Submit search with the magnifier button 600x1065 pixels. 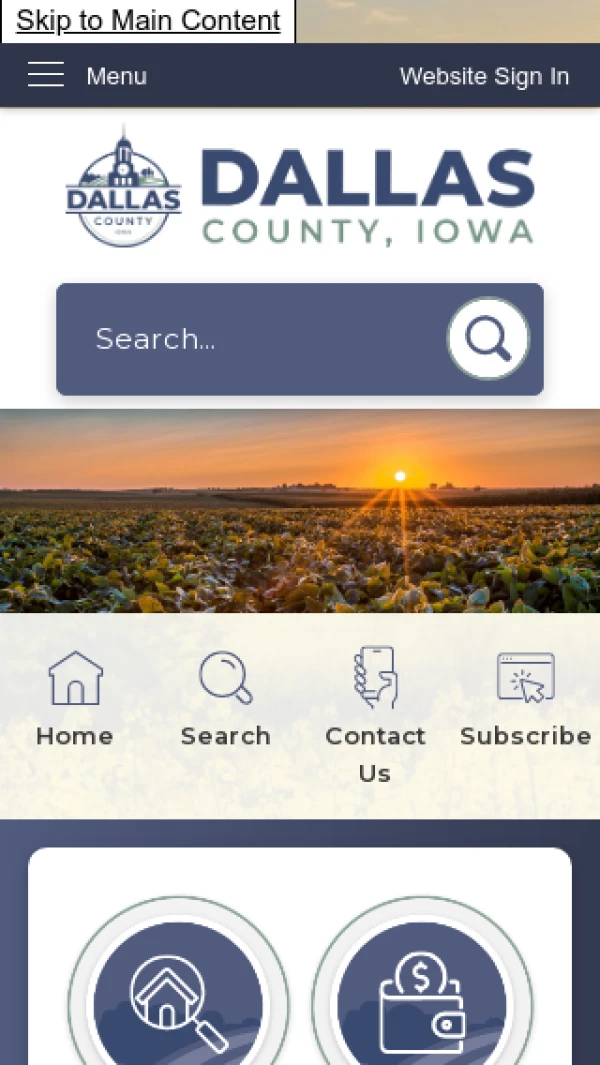pyautogui.click(x=488, y=339)
